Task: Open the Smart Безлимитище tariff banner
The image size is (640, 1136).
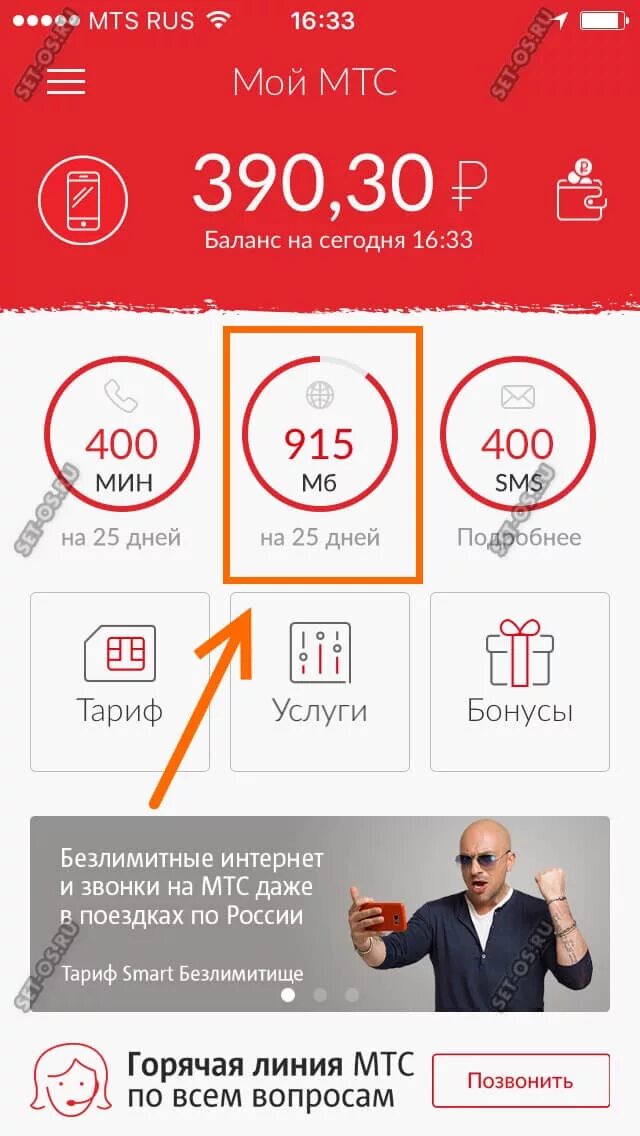Action: (x=320, y=914)
